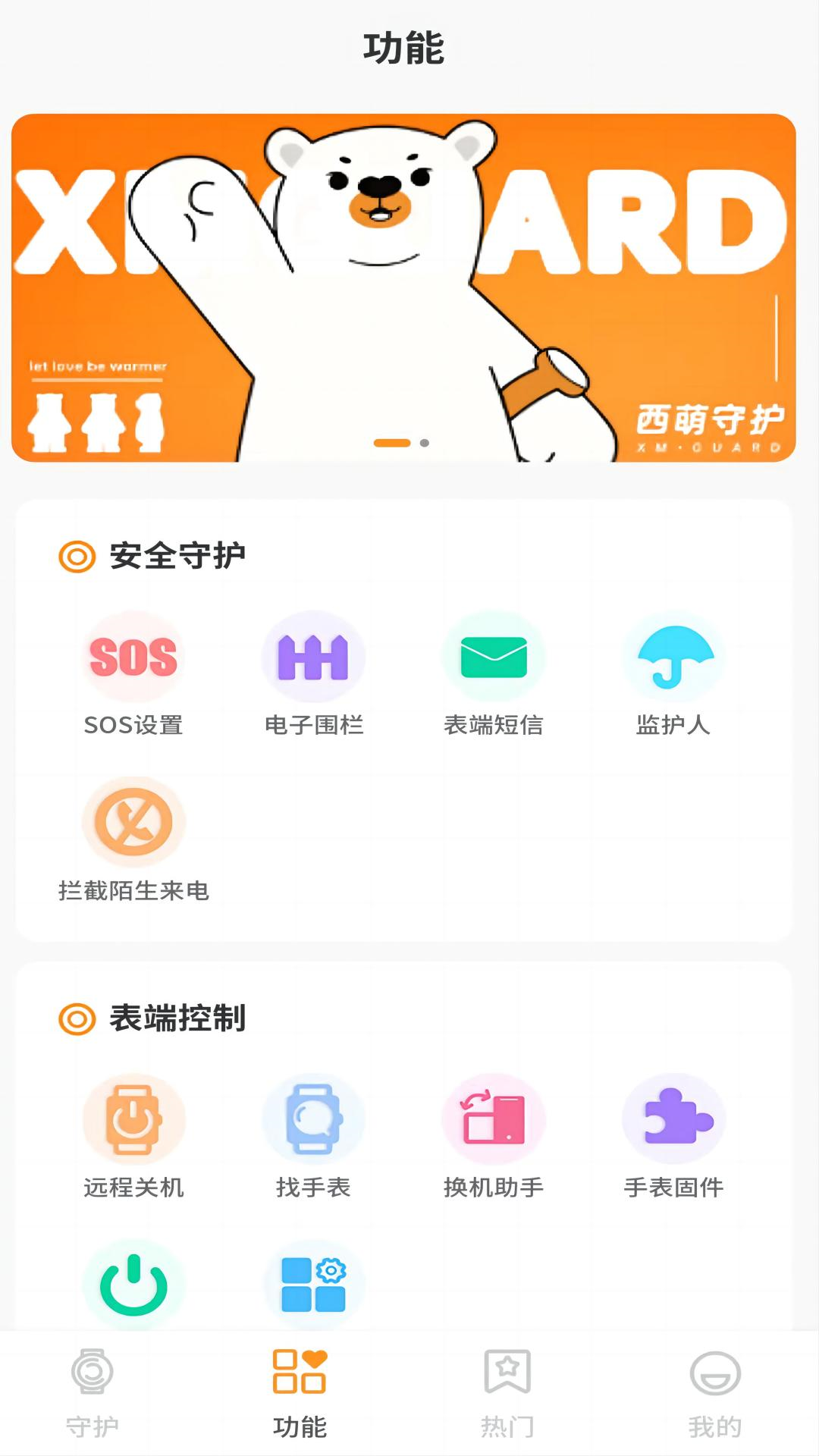Tap the 西萌守护 bear banner
Viewport: 819px width, 1456px height.
pyautogui.click(x=403, y=288)
